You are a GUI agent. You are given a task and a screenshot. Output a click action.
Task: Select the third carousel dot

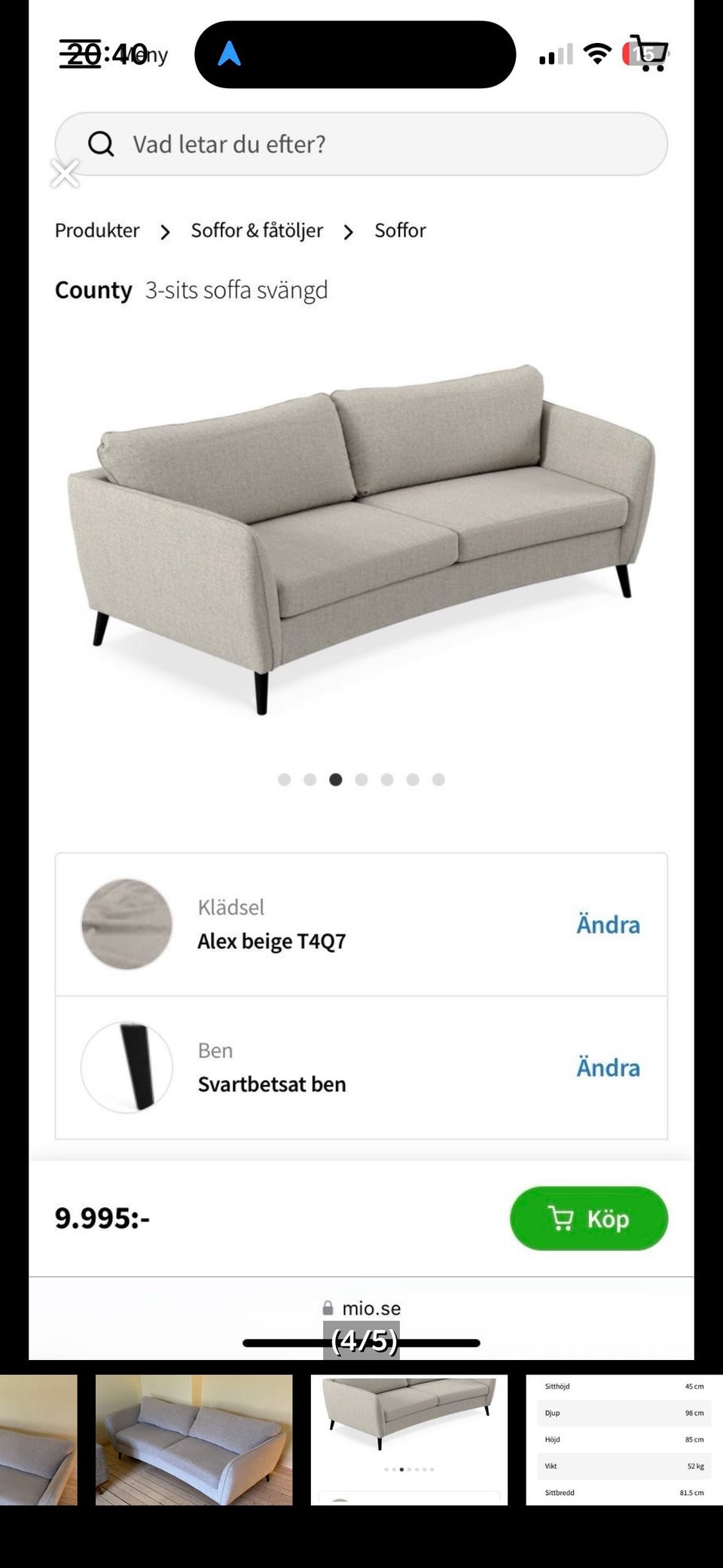pos(336,780)
